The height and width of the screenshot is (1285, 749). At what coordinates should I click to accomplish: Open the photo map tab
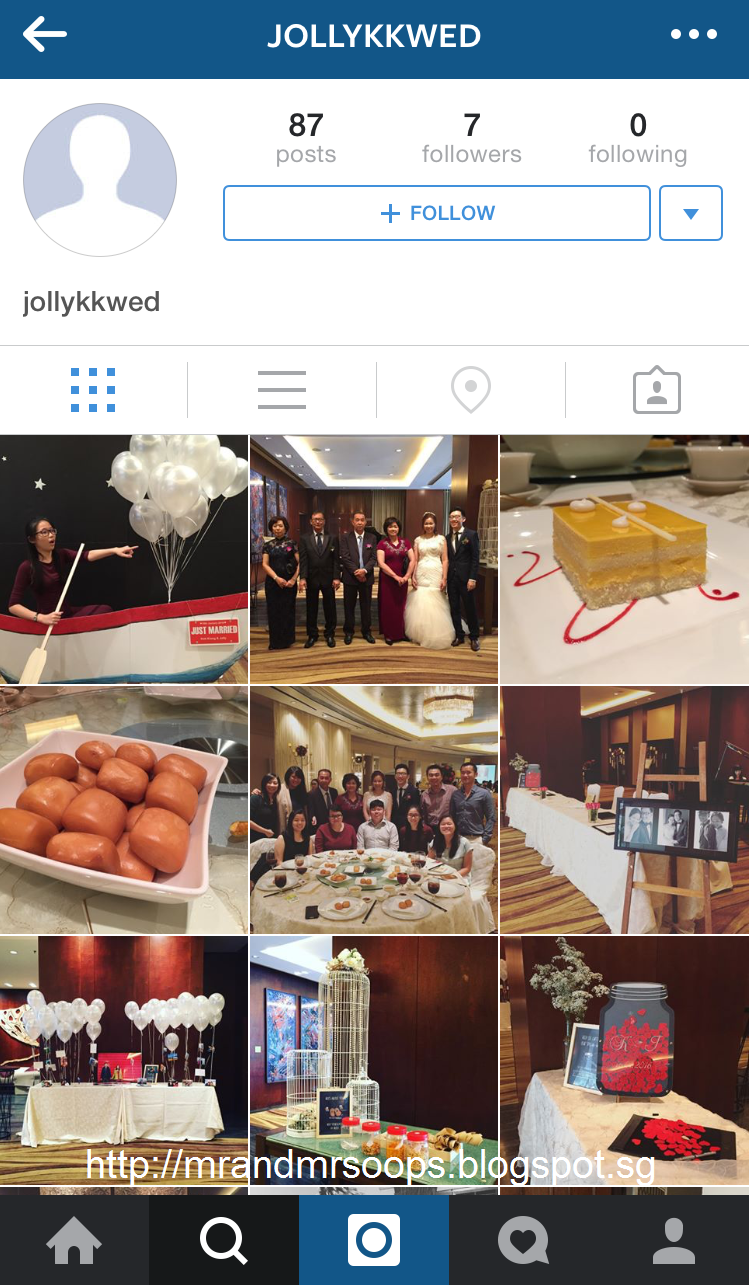click(x=470, y=390)
